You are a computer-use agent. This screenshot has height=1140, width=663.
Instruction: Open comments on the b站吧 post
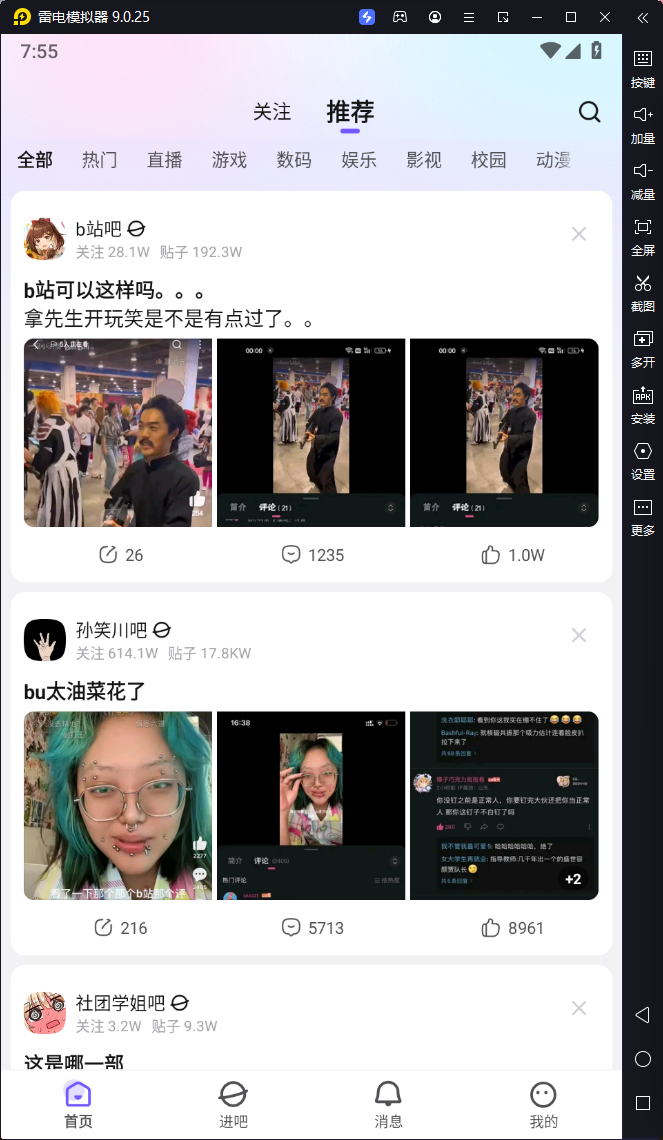click(312, 555)
